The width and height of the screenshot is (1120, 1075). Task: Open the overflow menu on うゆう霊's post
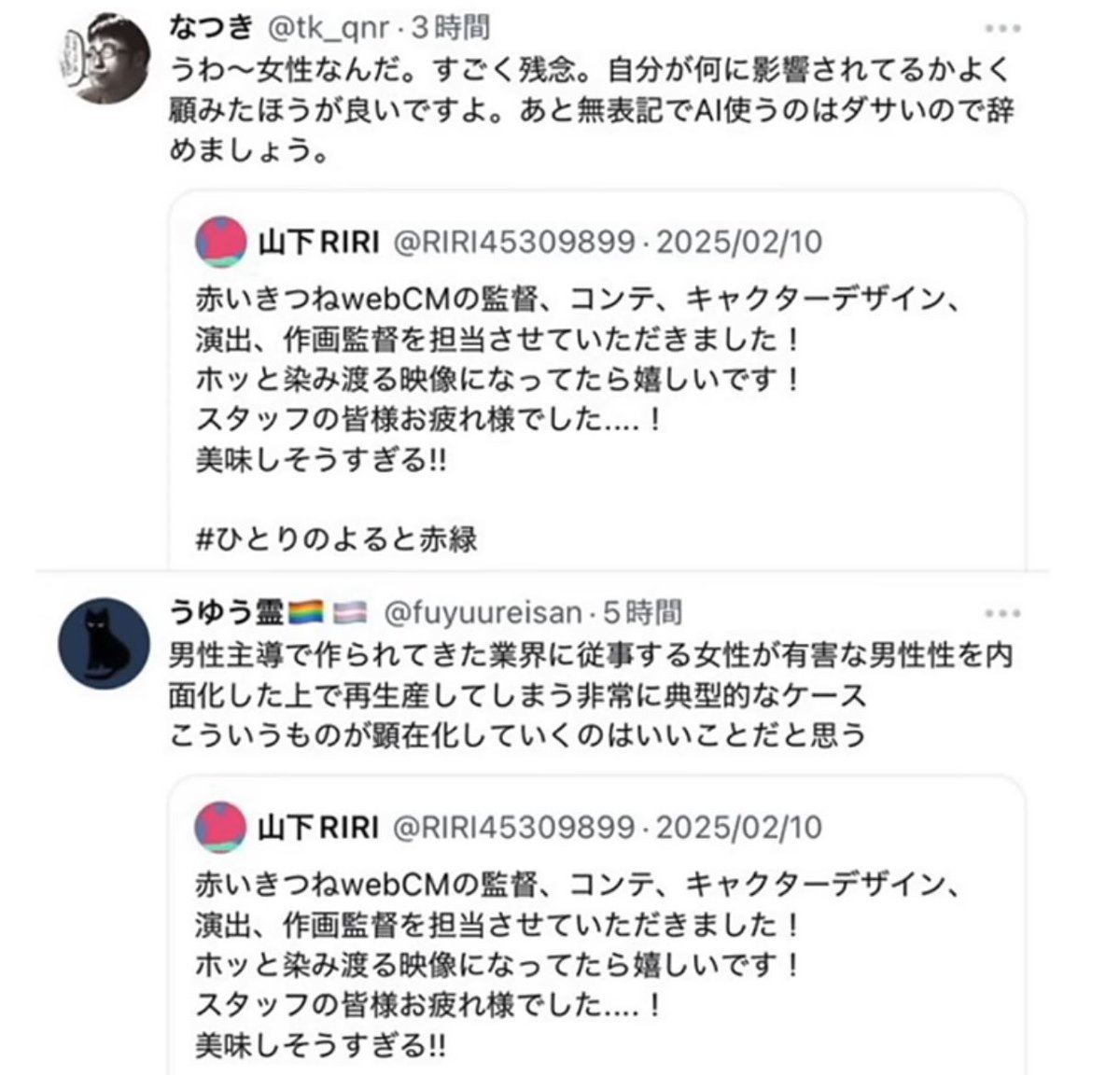pos(1002,613)
